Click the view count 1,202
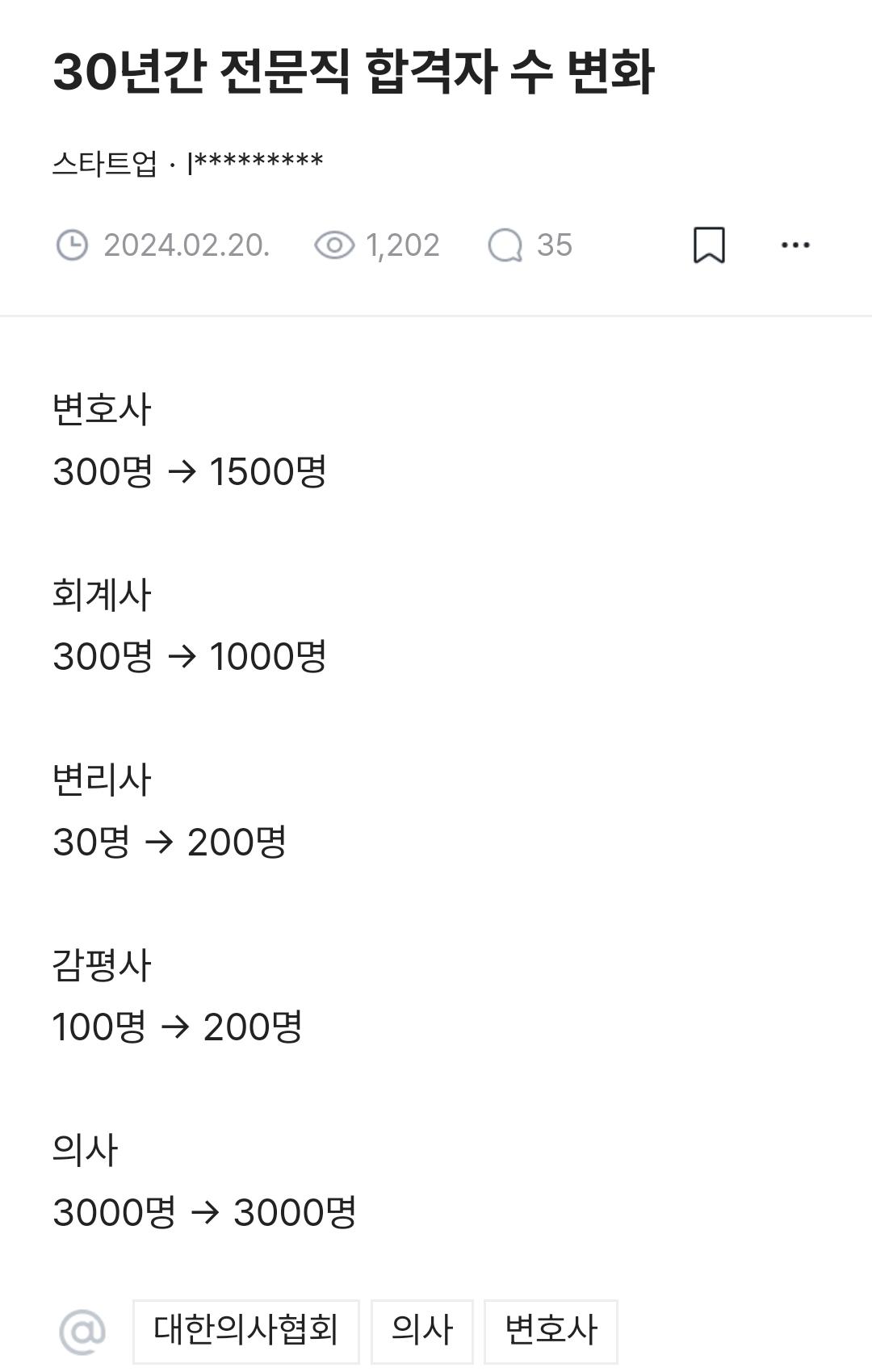 click(401, 245)
